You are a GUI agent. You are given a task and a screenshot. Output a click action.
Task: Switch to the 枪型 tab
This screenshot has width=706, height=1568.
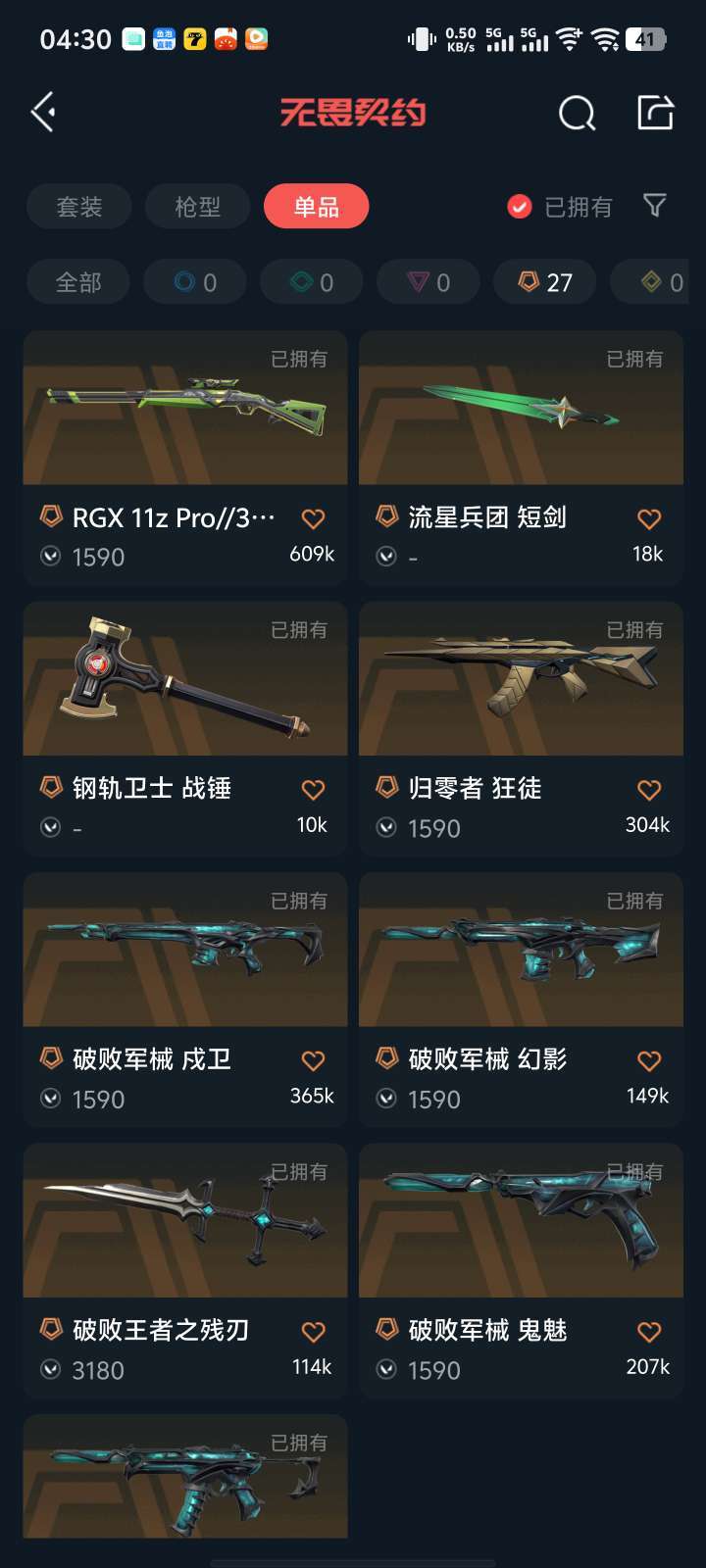point(197,206)
